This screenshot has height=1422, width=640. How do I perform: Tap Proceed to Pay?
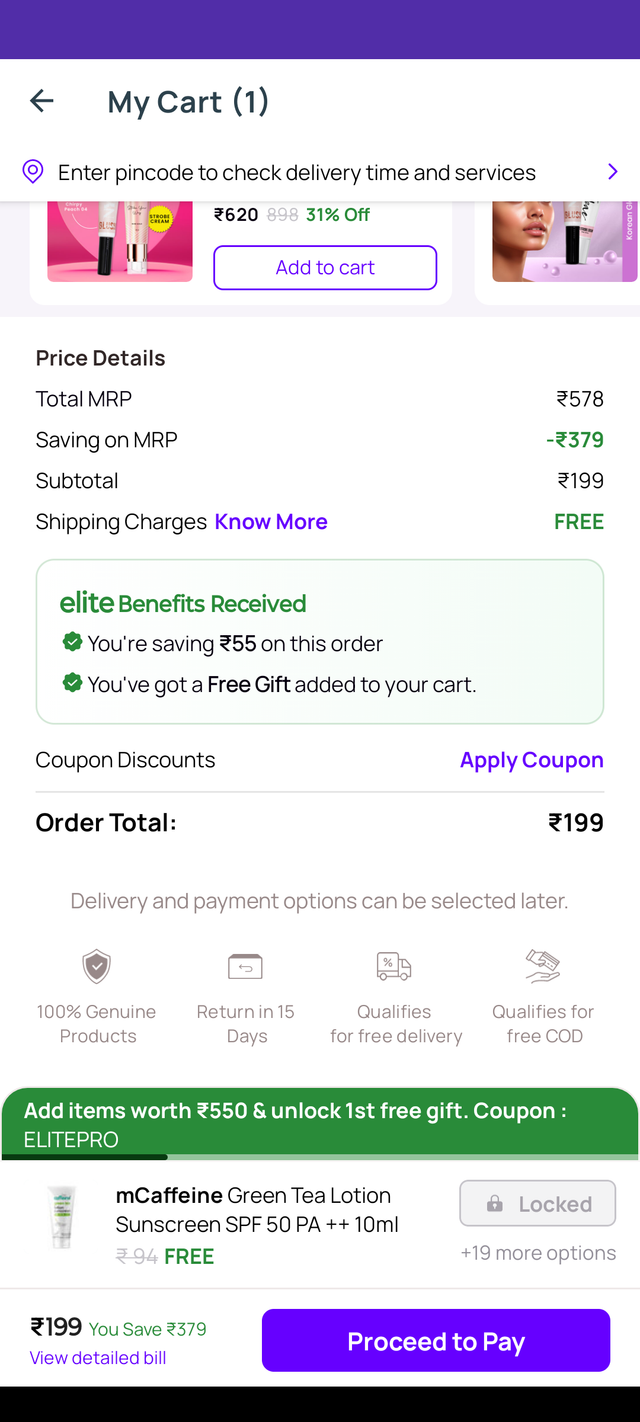coord(435,1341)
